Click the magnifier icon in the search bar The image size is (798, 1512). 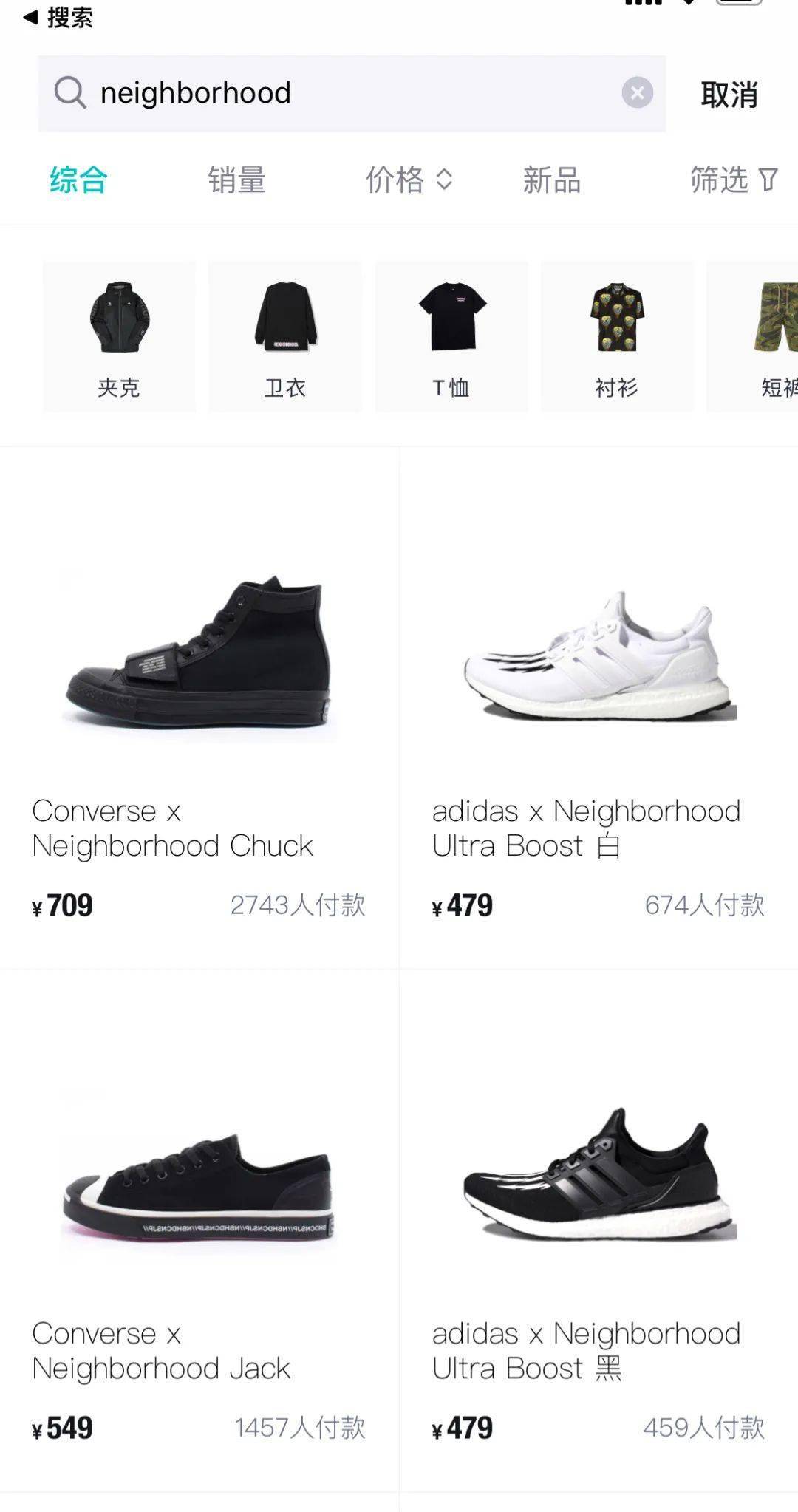tap(69, 92)
